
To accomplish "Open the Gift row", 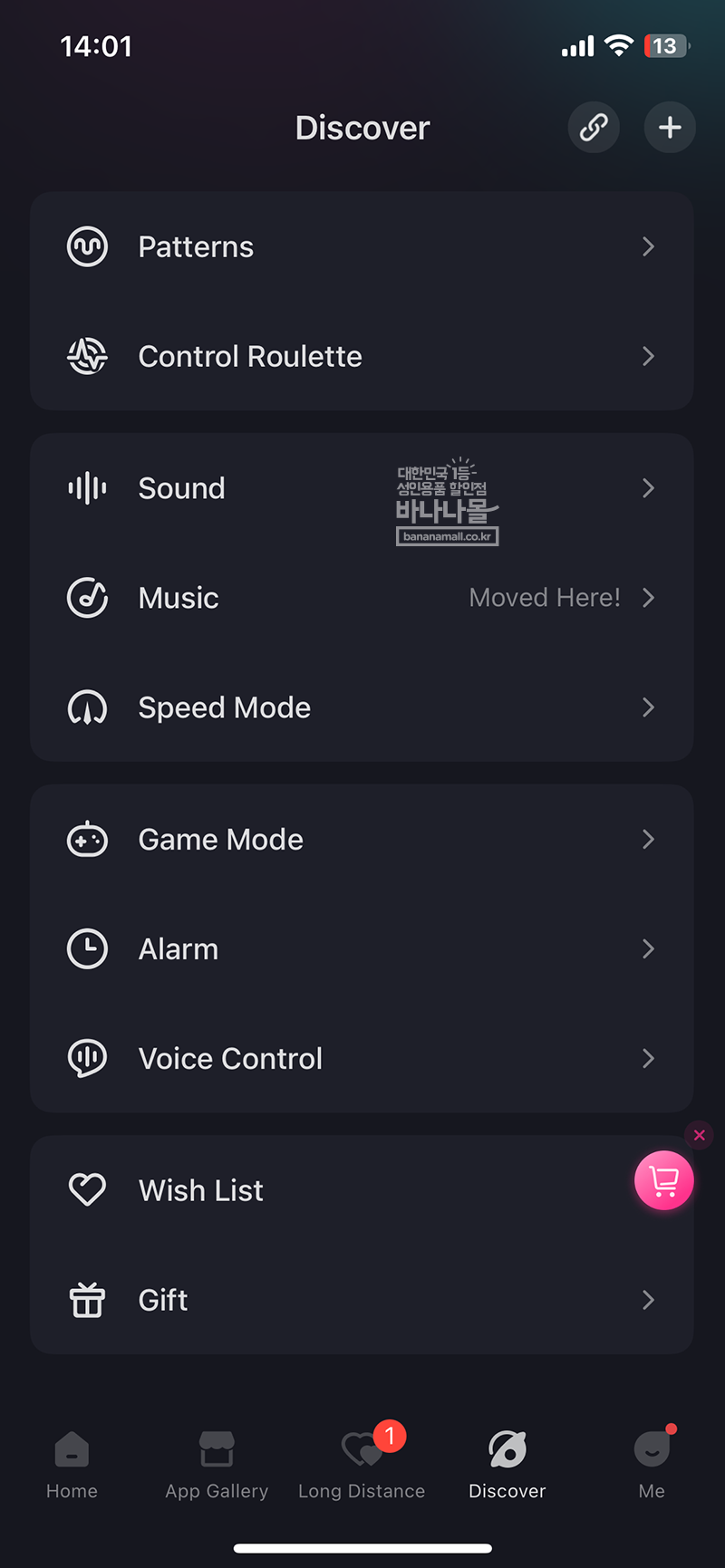I will coord(362,1300).
